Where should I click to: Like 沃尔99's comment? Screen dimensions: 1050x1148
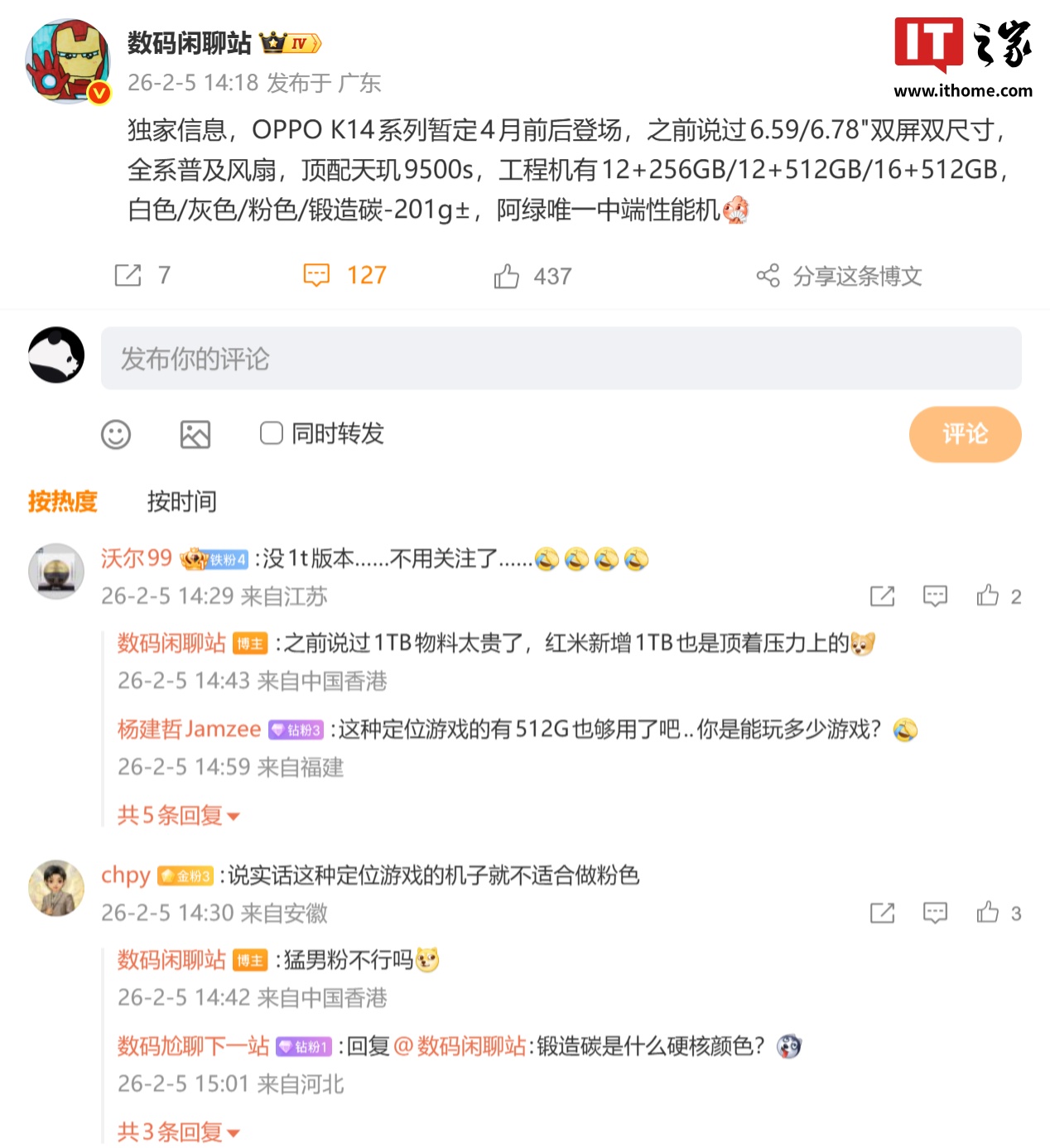[x=988, y=596]
